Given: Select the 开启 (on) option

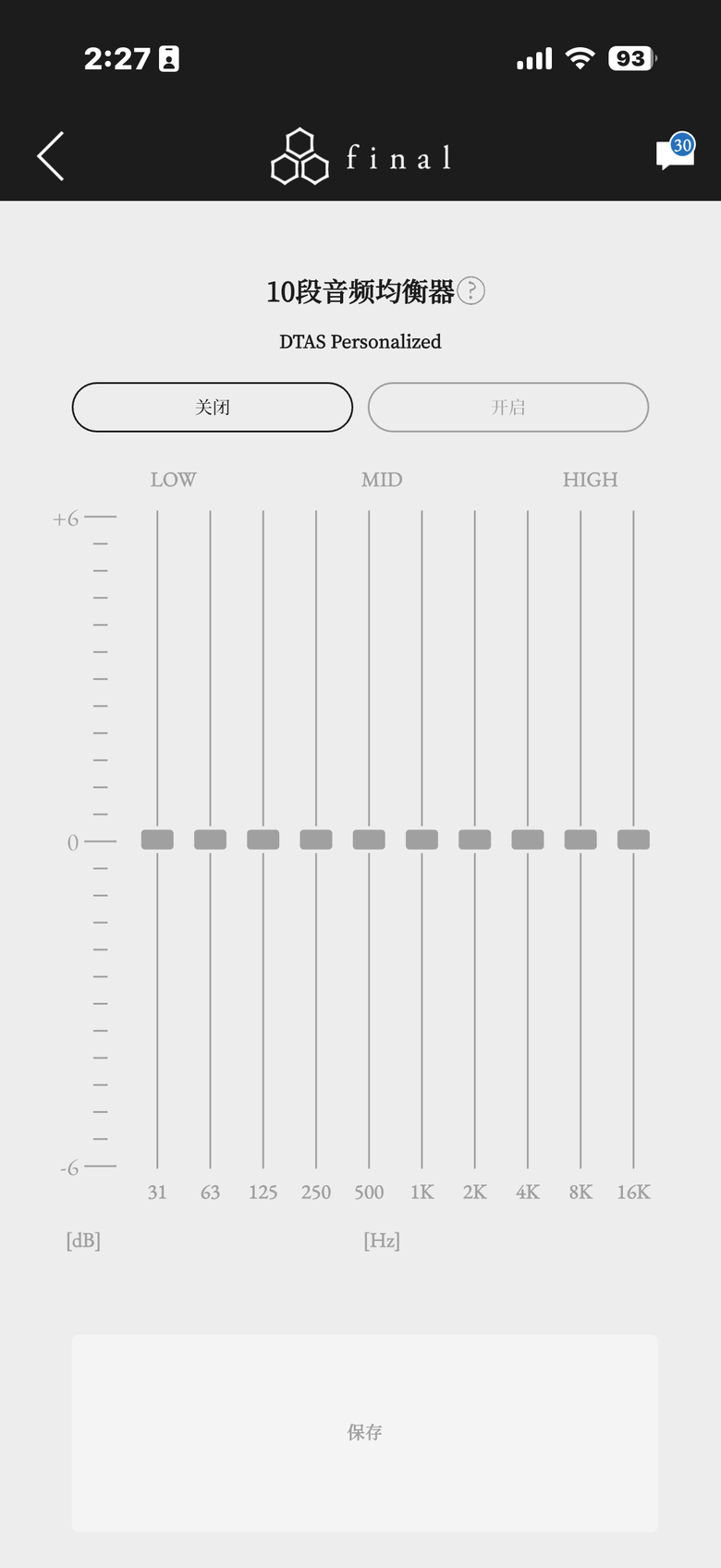Looking at the screenshot, I should [508, 408].
